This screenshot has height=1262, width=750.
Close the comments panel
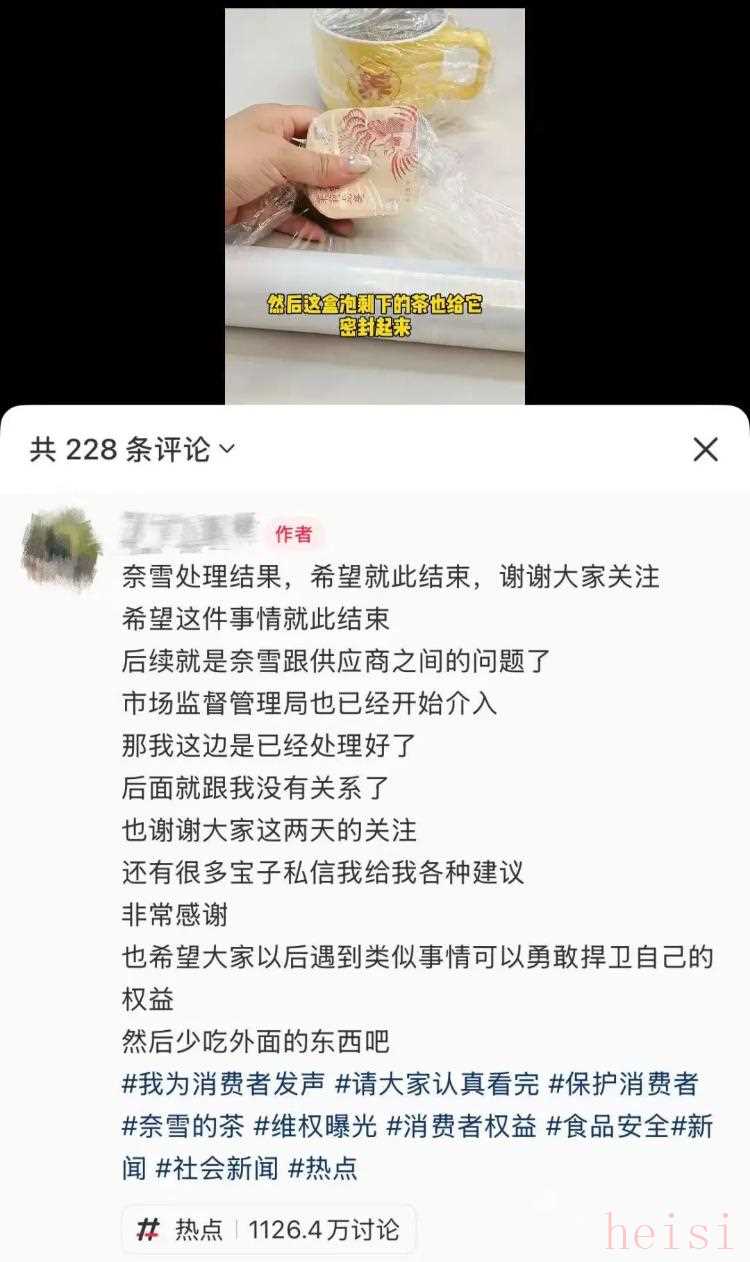705,450
